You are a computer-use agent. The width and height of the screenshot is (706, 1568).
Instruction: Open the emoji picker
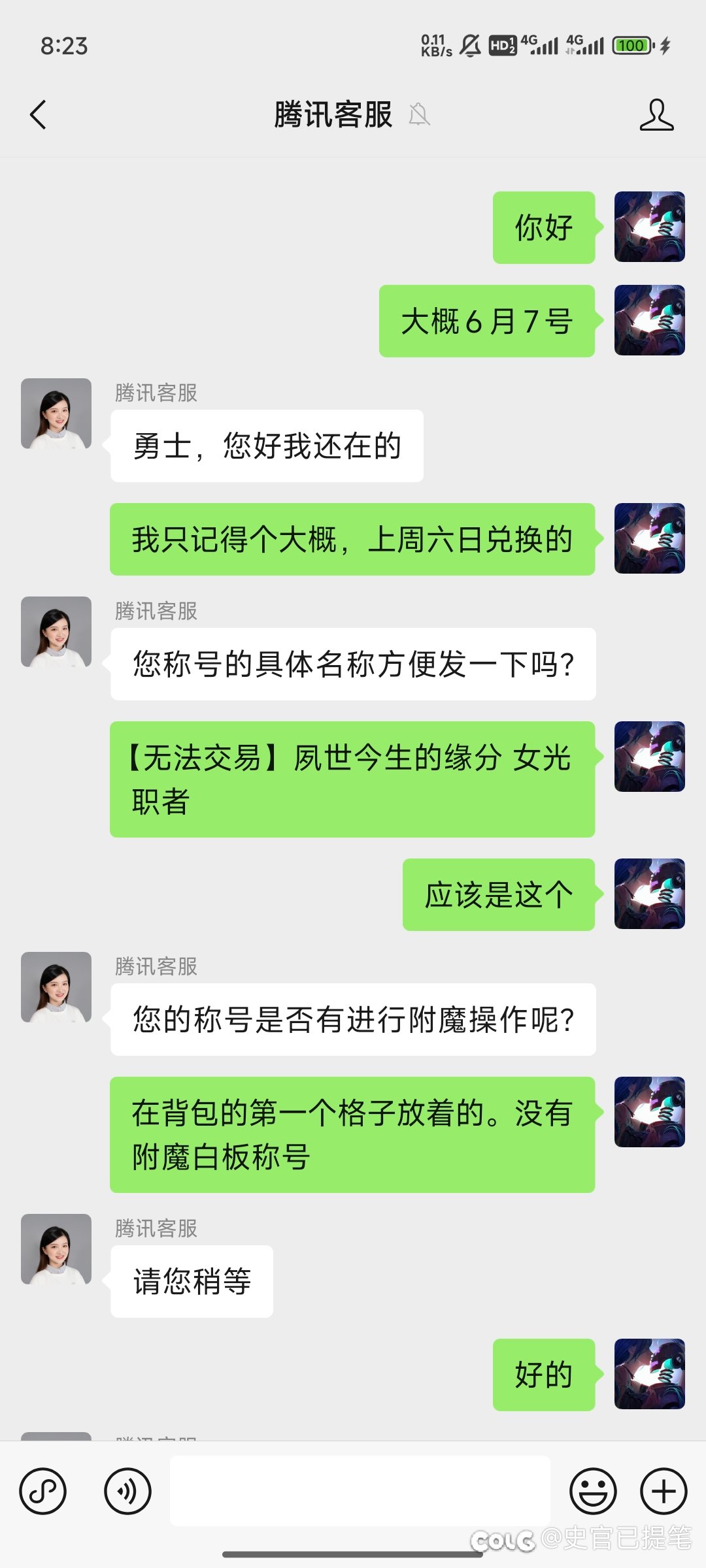593,1492
